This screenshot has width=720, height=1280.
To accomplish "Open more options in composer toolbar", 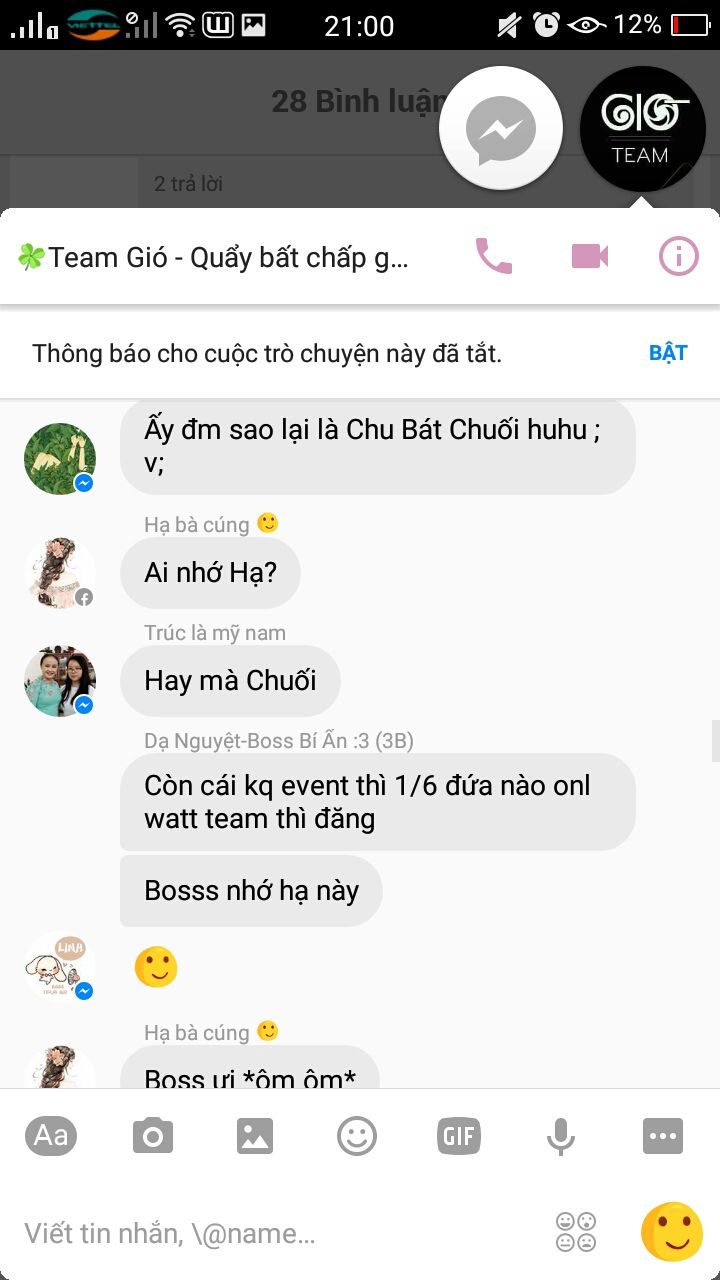I will click(663, 1136).
